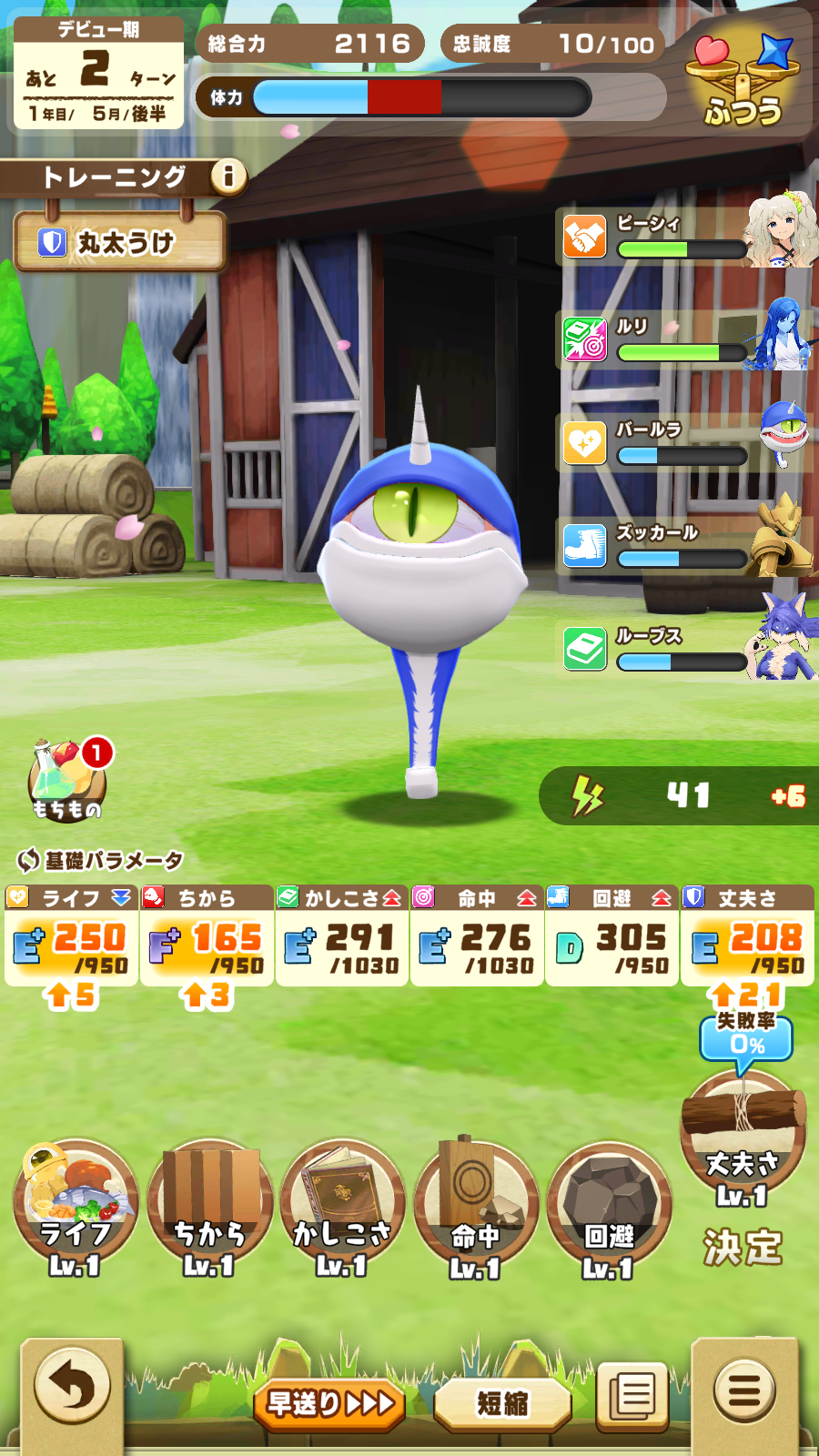
Task: Open the 基礎パラメータ switch label
Action: (100, 860)
